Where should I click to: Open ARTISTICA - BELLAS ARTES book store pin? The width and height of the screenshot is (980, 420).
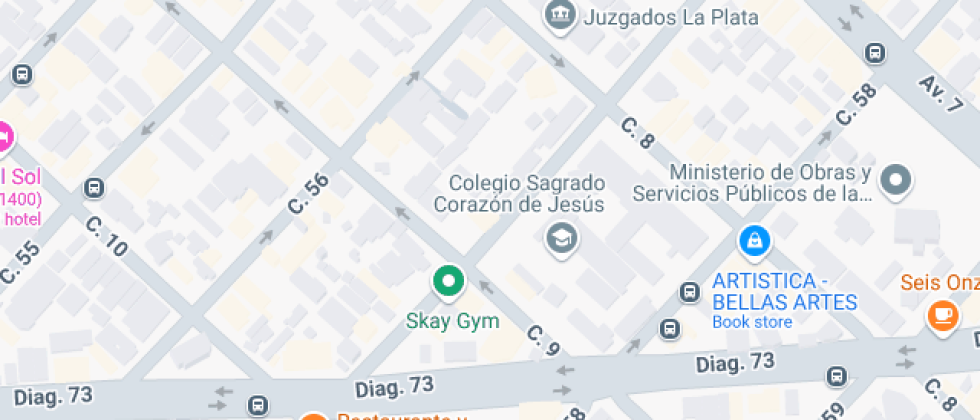754,241
